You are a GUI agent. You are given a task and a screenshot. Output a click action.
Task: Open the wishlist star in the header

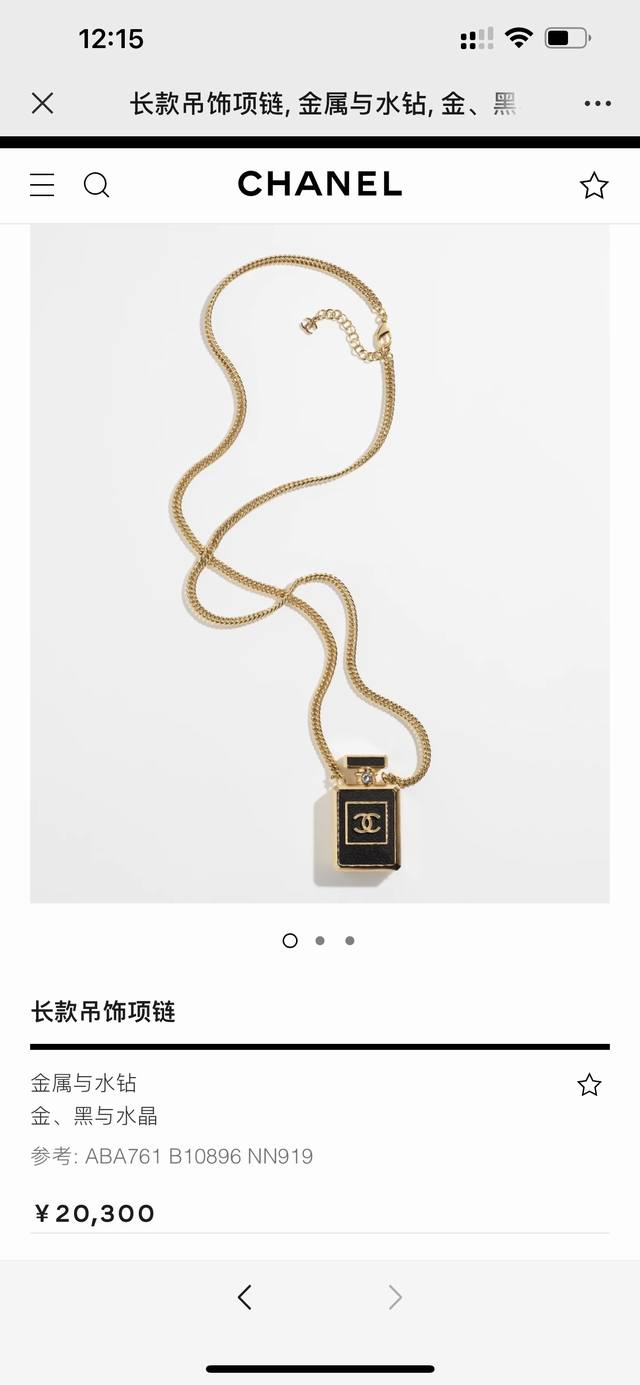(x=594, y=185)
